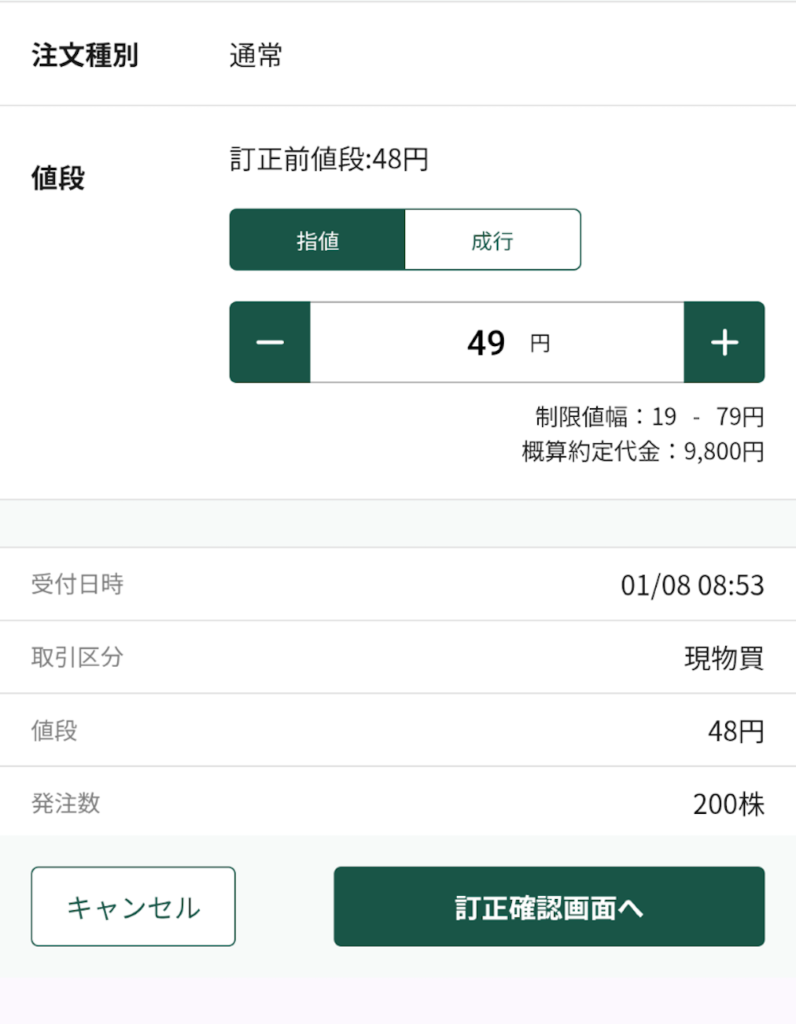Click the plus icon to increase the price

[x=724, y=342]
